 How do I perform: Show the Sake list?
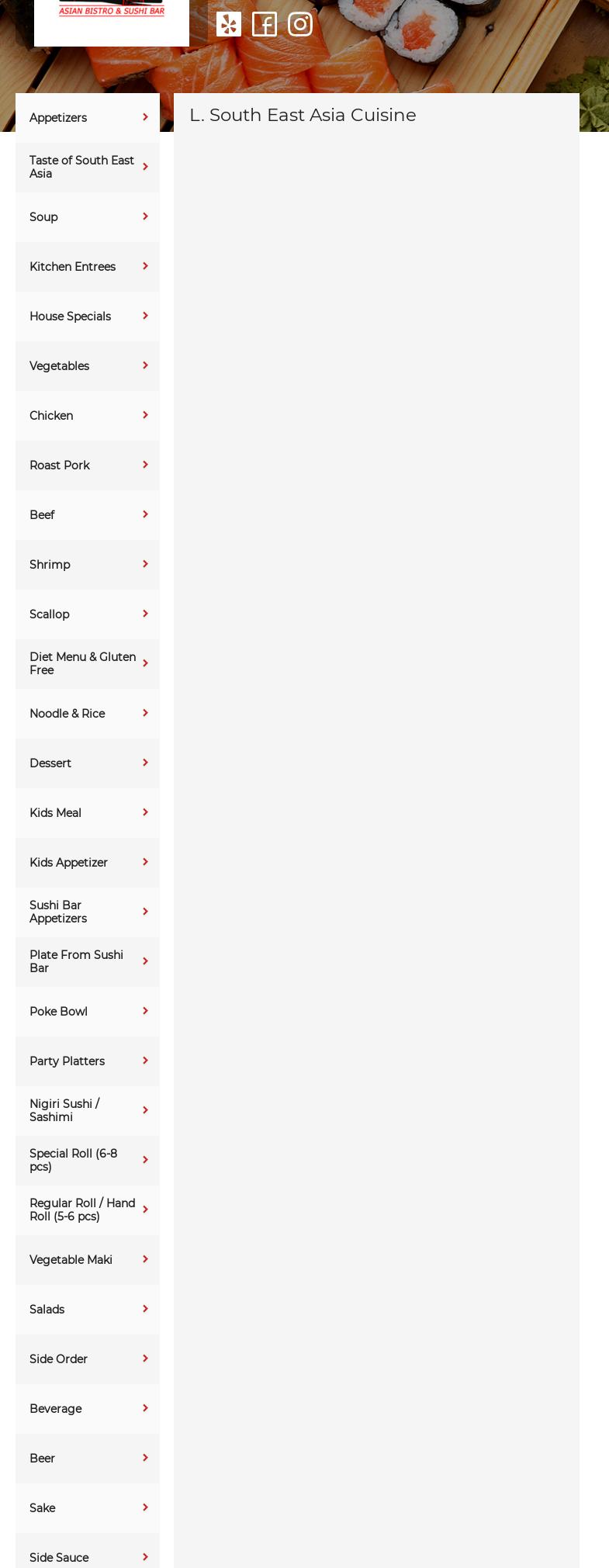point(88,1508)
